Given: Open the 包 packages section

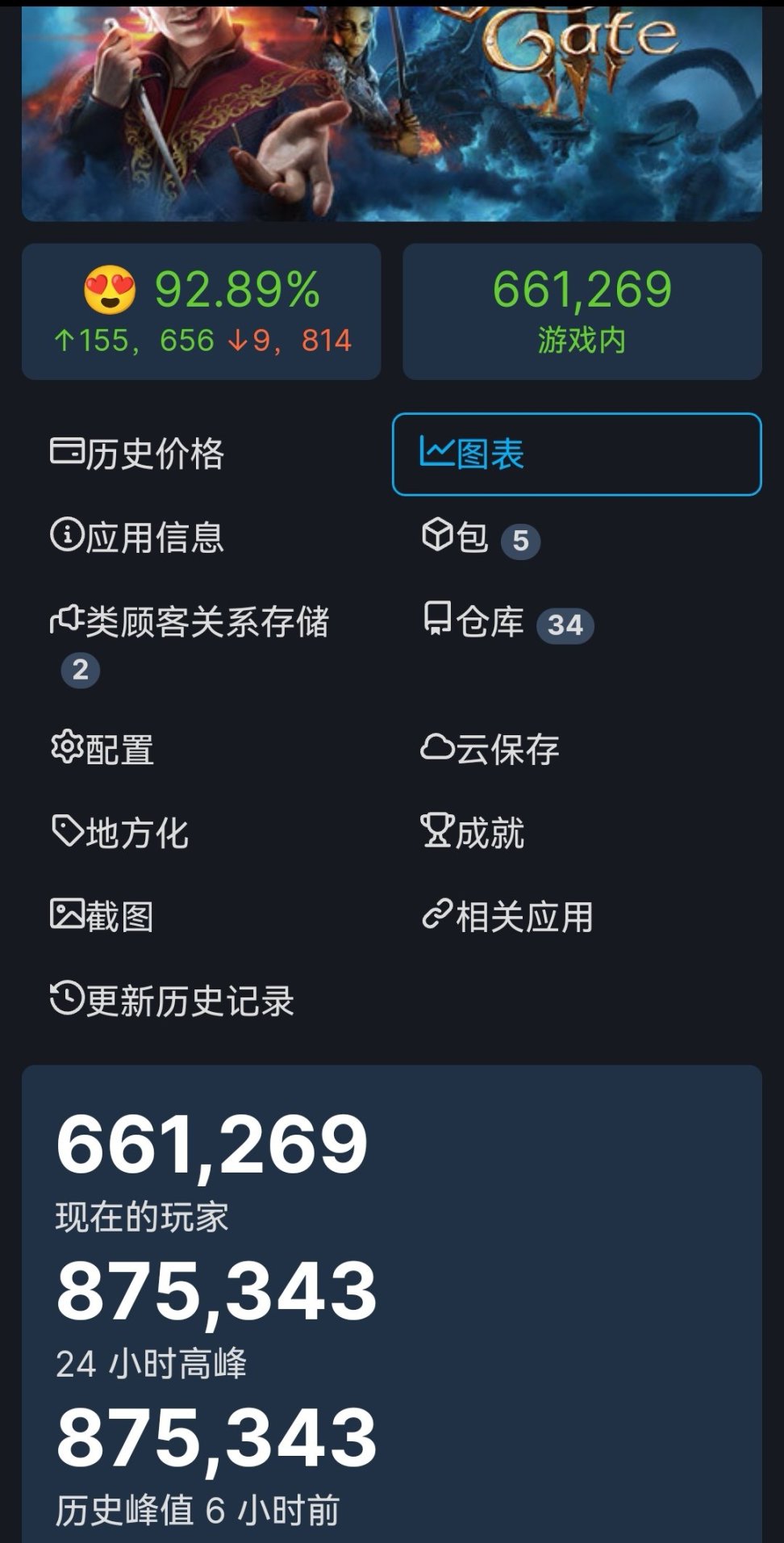Looking at the screenshot, I should 479,537.
